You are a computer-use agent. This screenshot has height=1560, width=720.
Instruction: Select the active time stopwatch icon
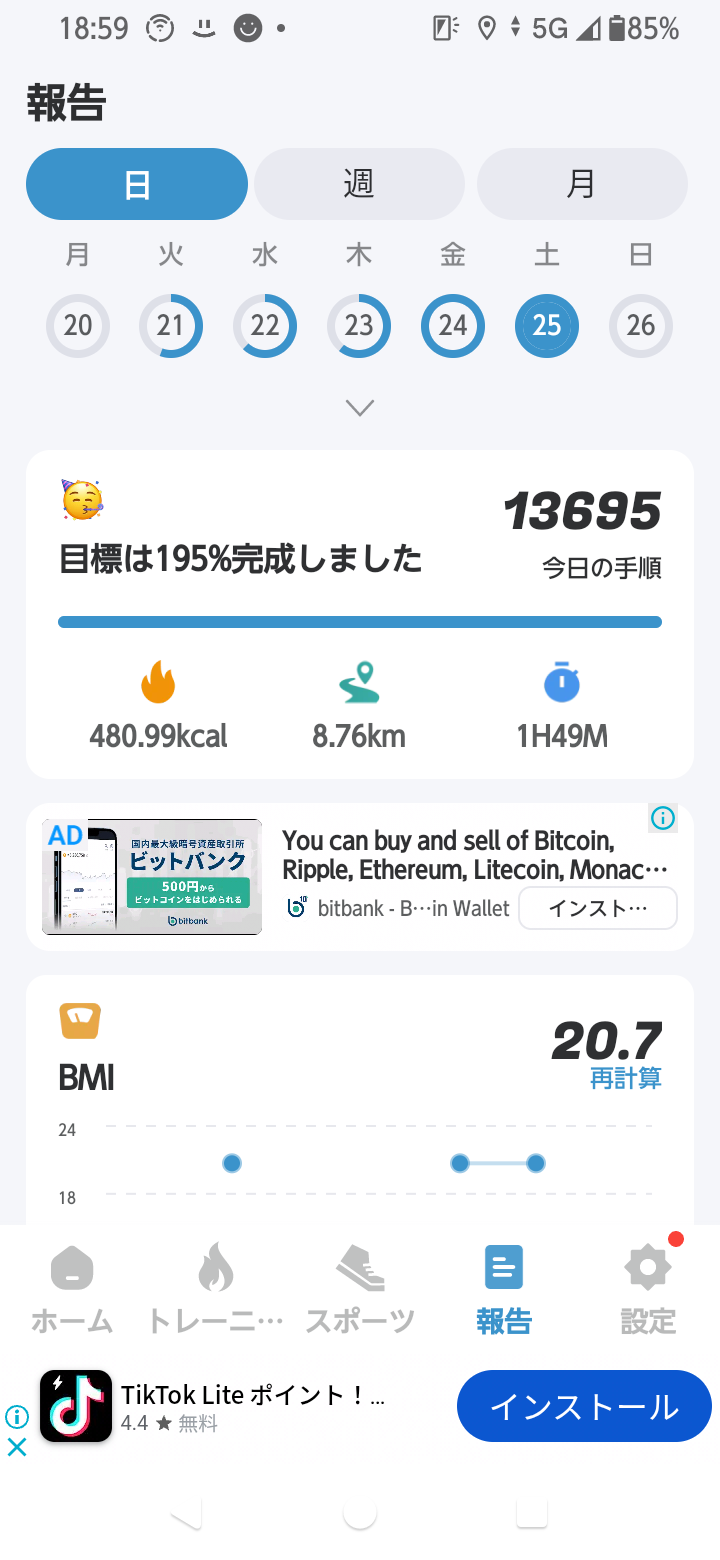click(562, 685)
